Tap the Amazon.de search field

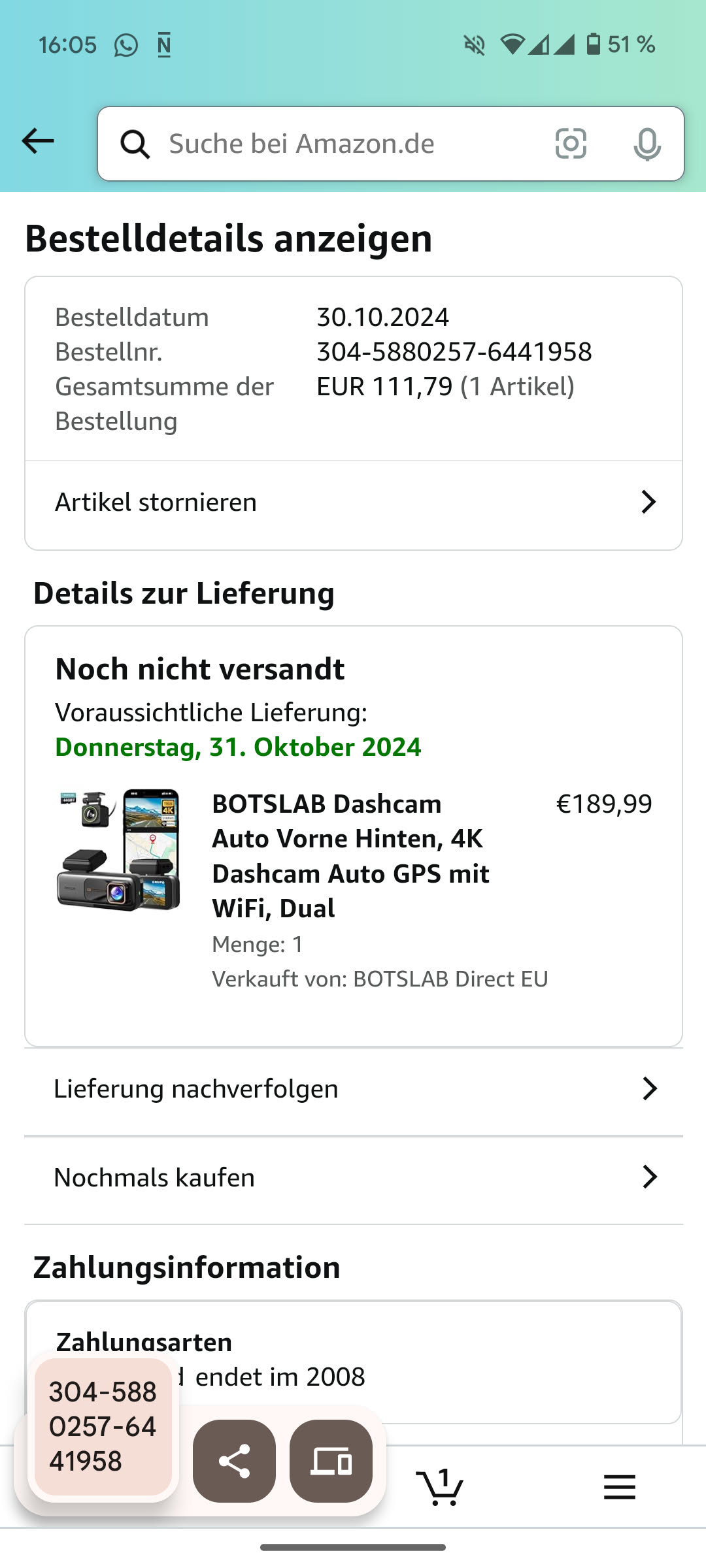340,144
